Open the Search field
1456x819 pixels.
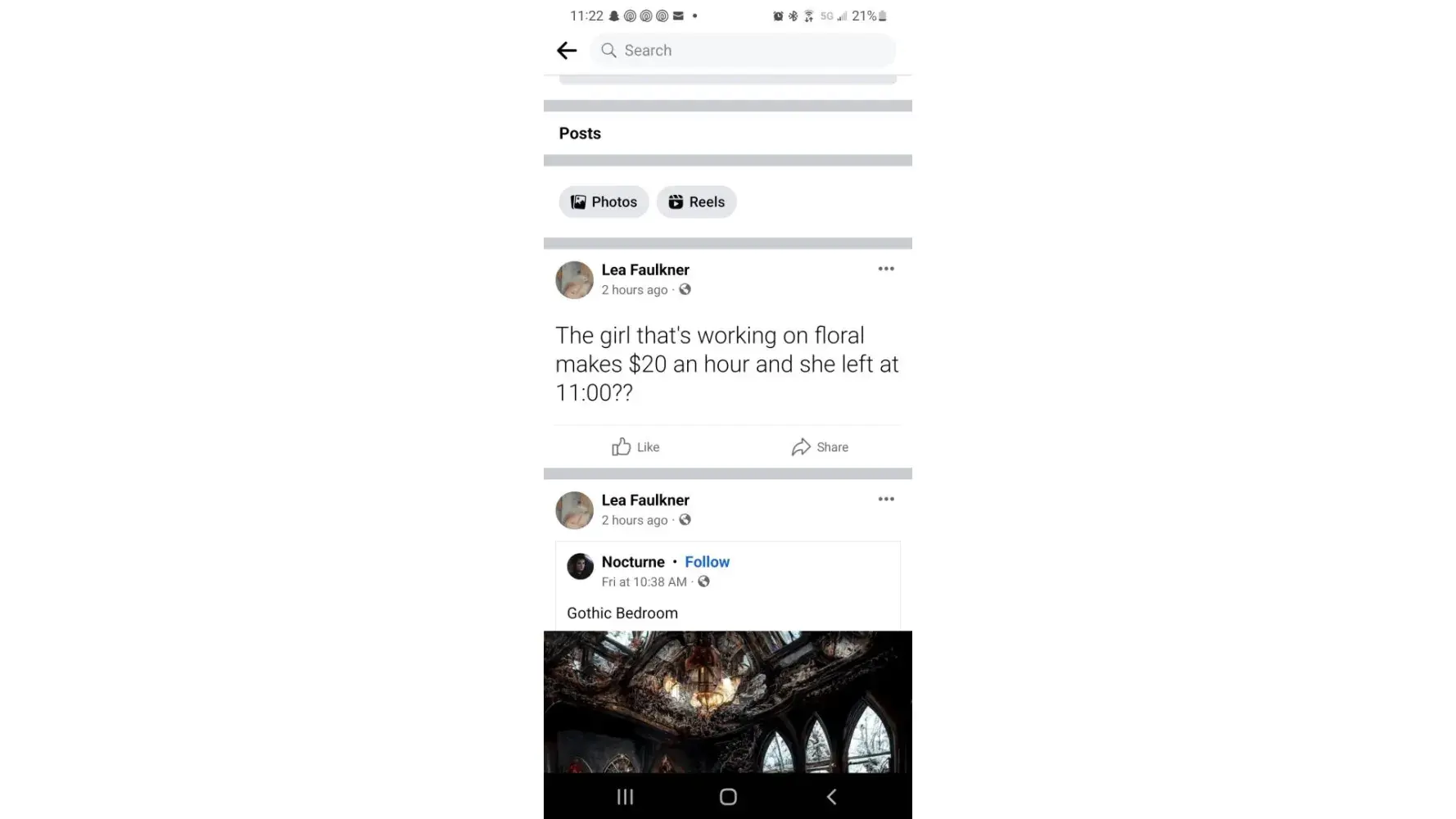click(741, 51)
